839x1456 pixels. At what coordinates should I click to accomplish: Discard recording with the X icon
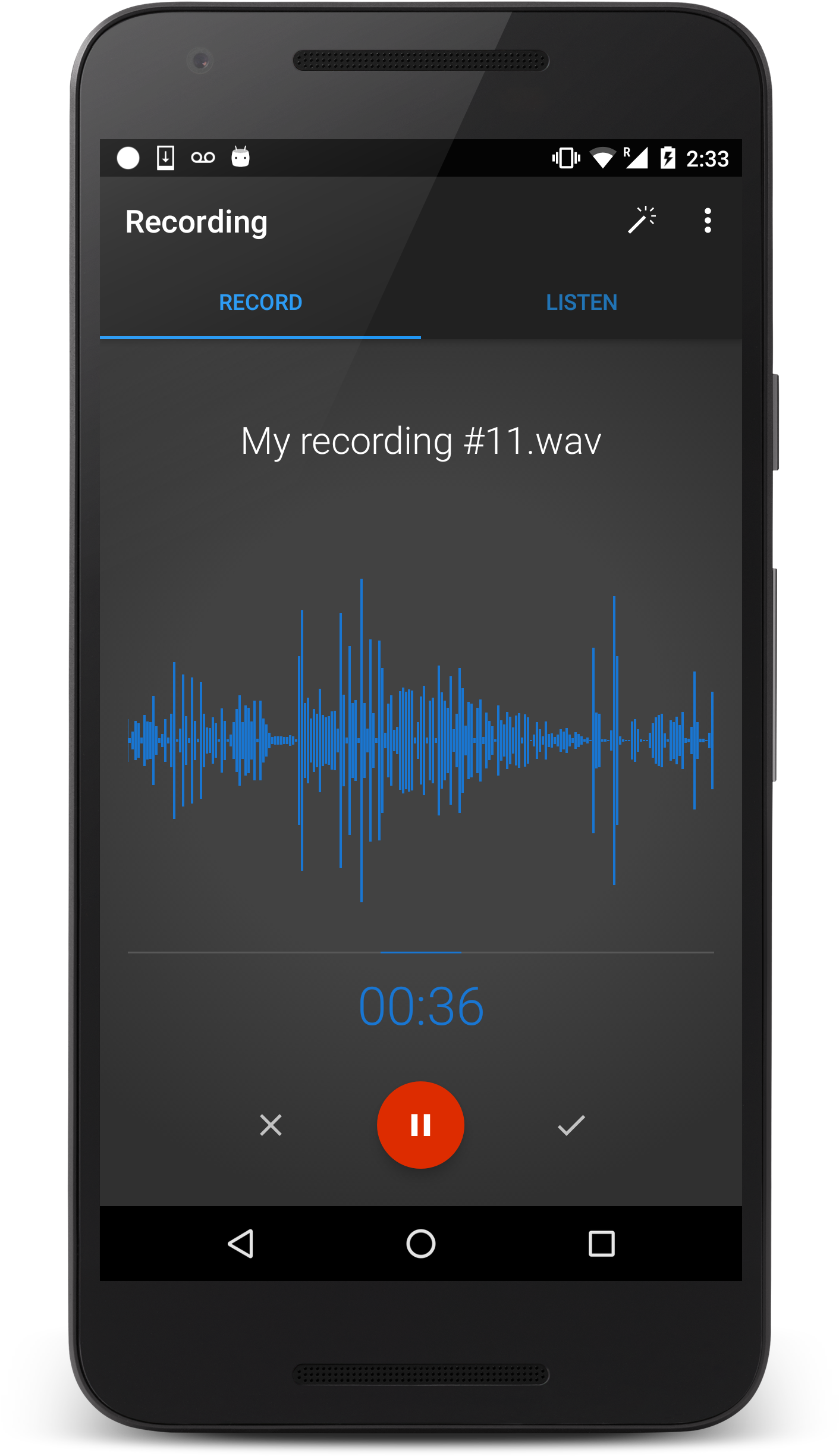271,1124
